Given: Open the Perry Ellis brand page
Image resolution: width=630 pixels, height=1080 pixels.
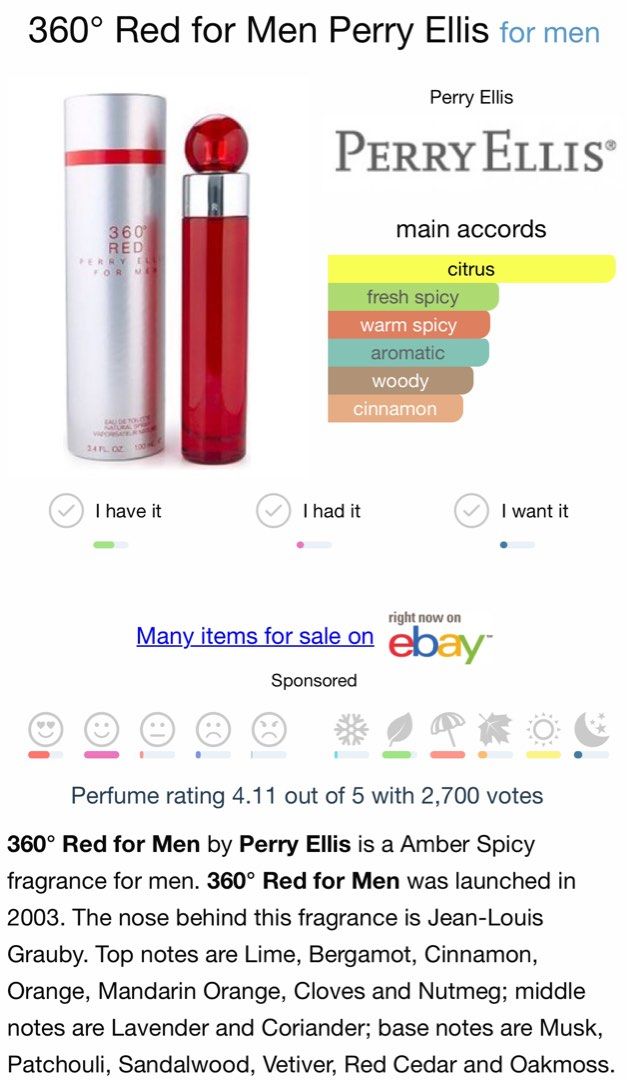Looking at the screenshot, I should pos(471,150).
